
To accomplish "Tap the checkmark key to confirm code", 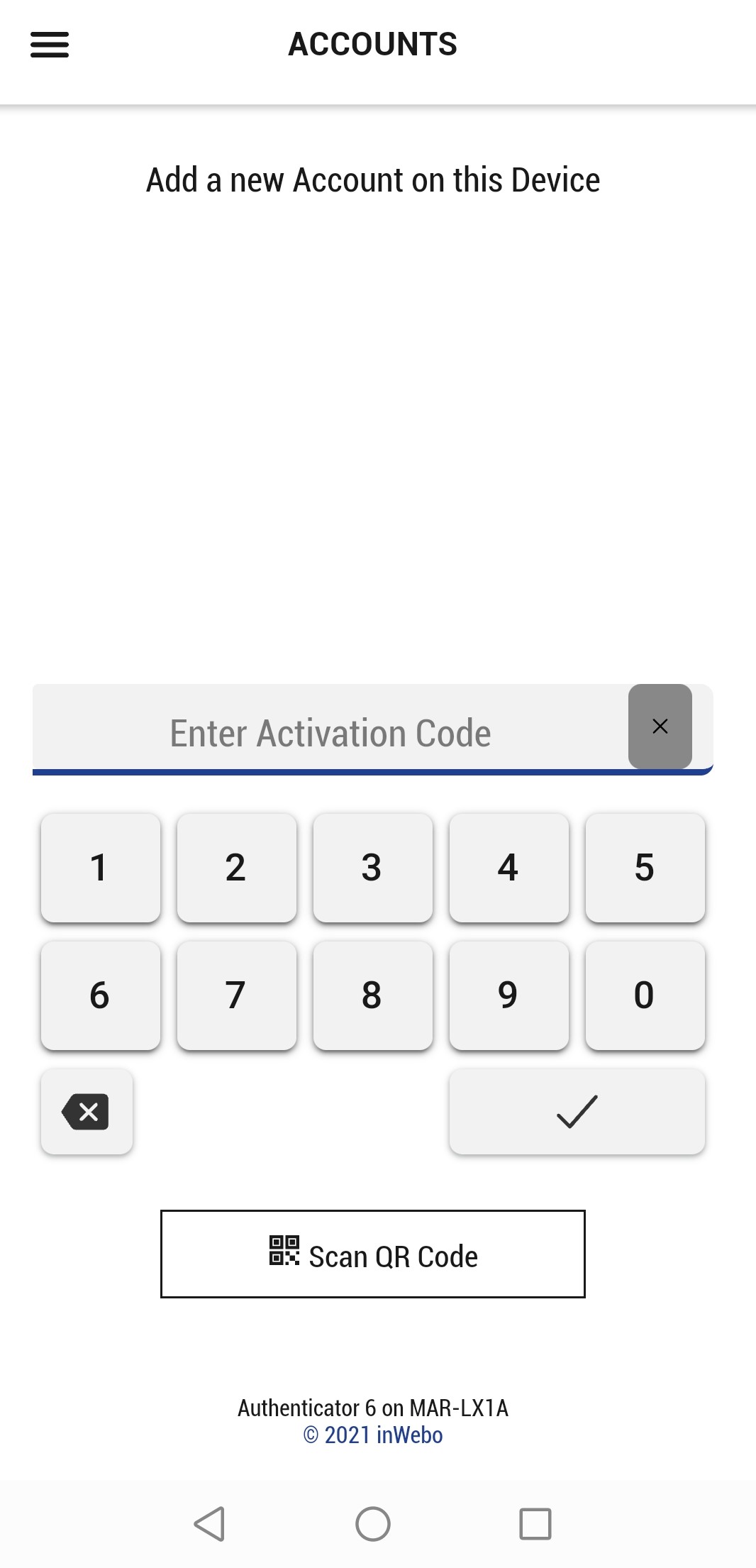I will [x=577, y=1111].
